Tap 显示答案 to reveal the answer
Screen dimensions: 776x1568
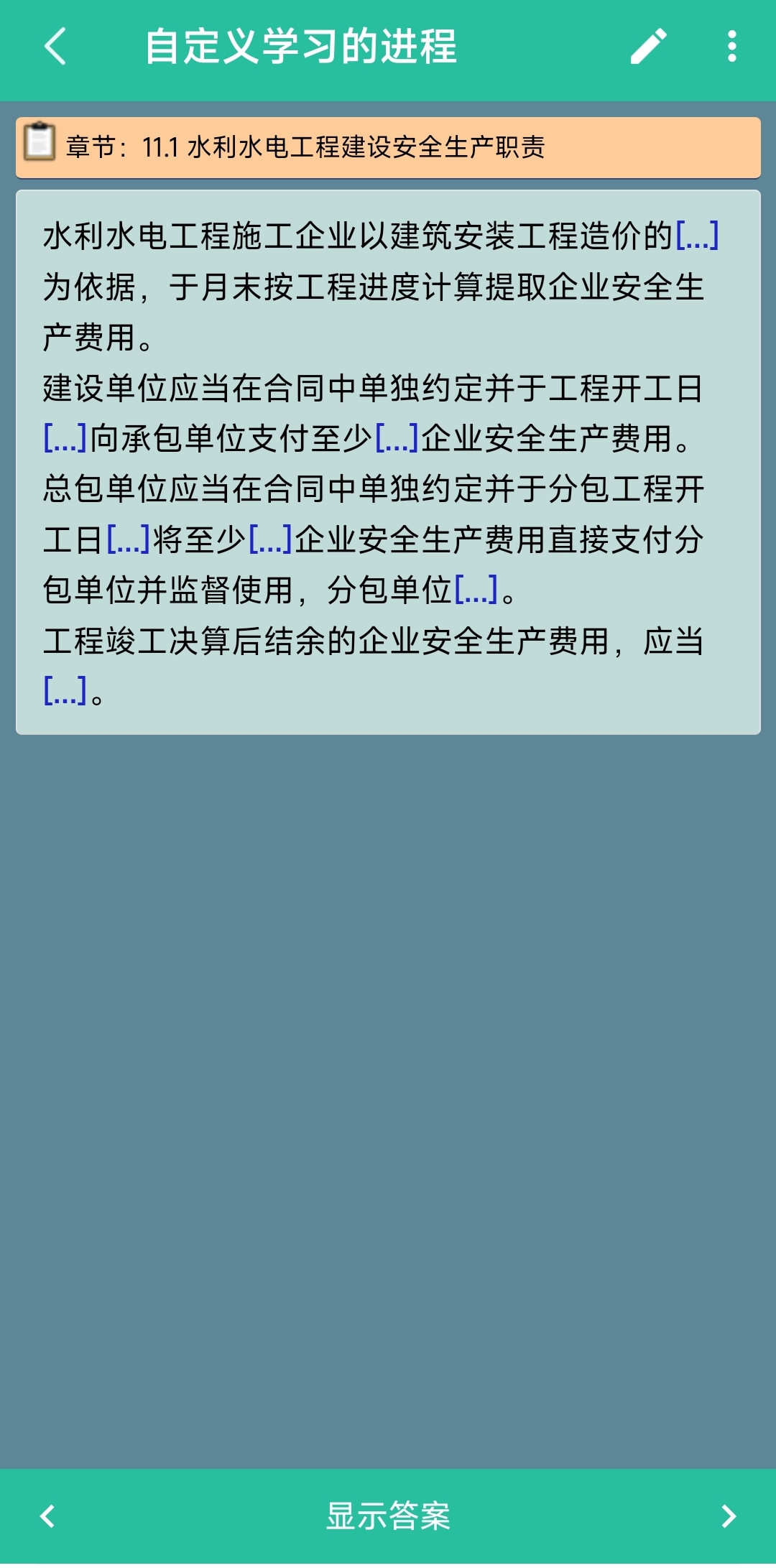point(388,1516)
